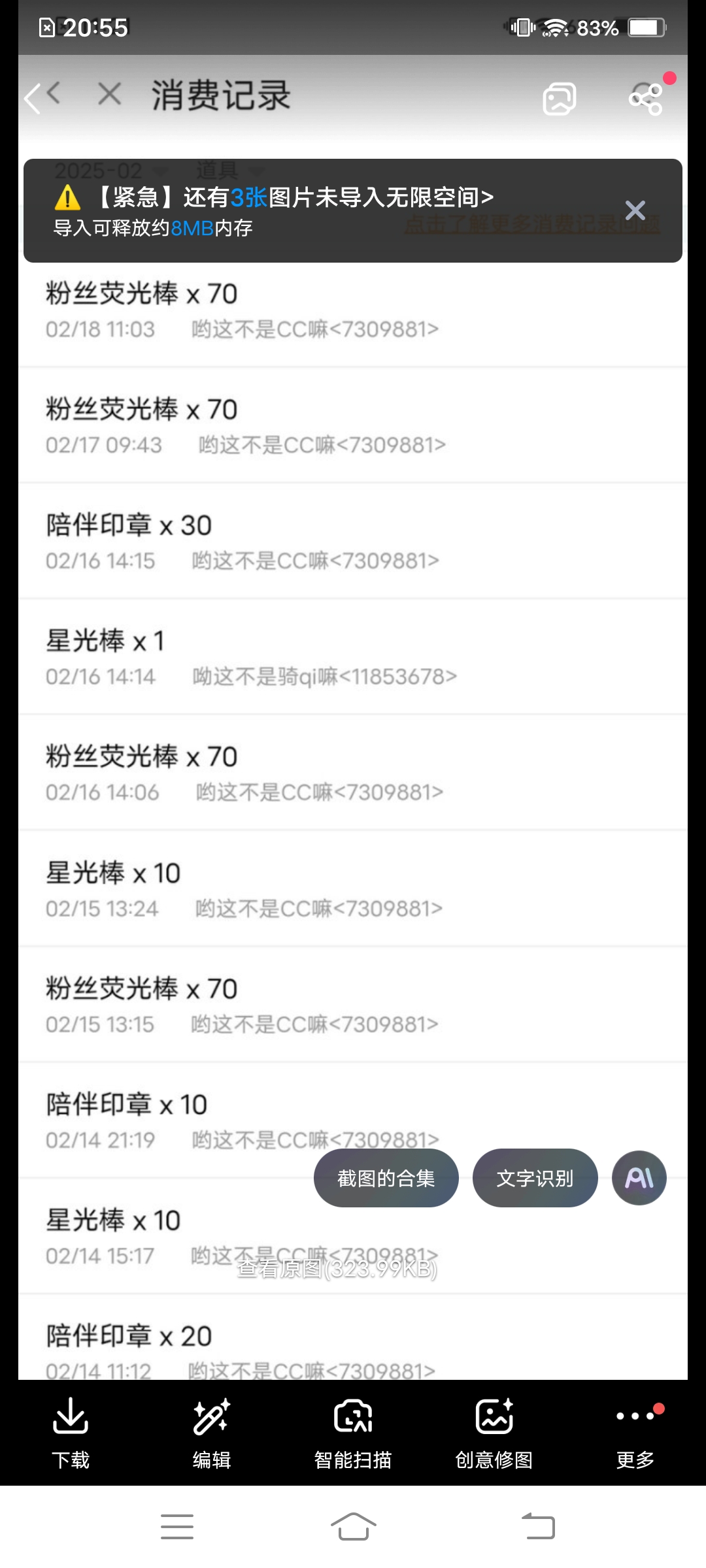The image size is (706, 1568).
Task: Dismiss the import to unlimited space banner
Action: (x=635, y=210)
